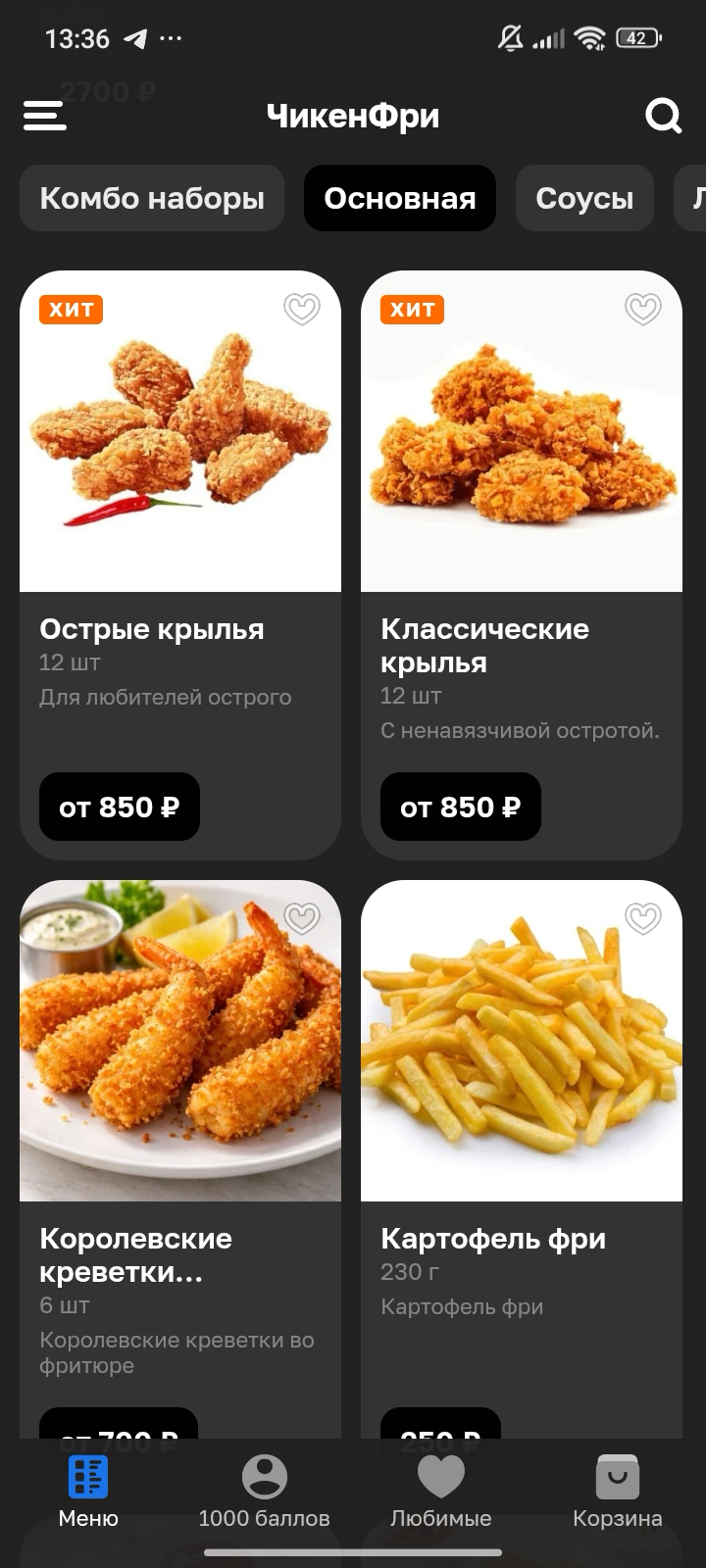Open search in ЧикенФри
Viewport: 706px width, 1568px height.
tap(663, 117)
